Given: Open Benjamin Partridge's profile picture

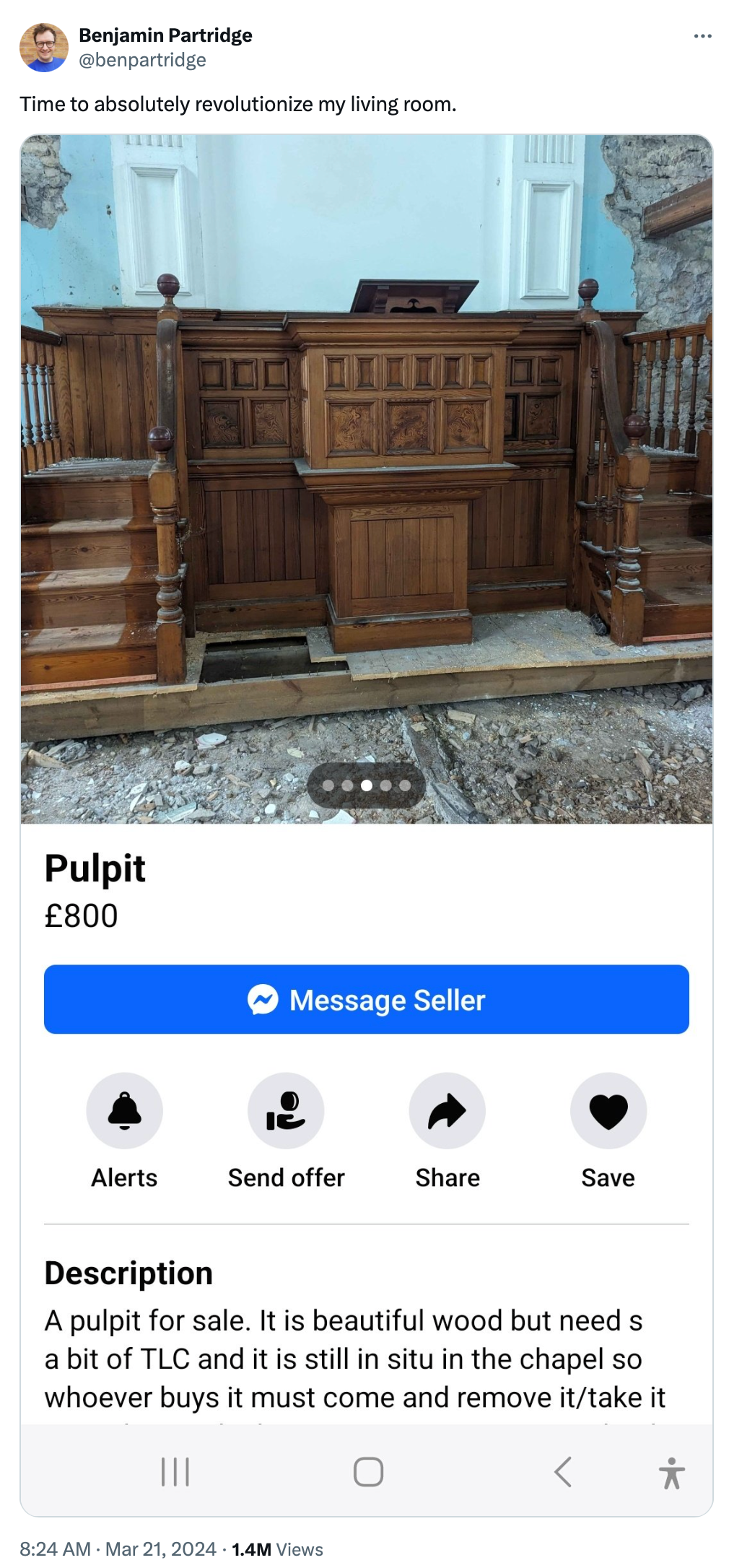Looking at the screenshot, I should [x=44, y=48].
